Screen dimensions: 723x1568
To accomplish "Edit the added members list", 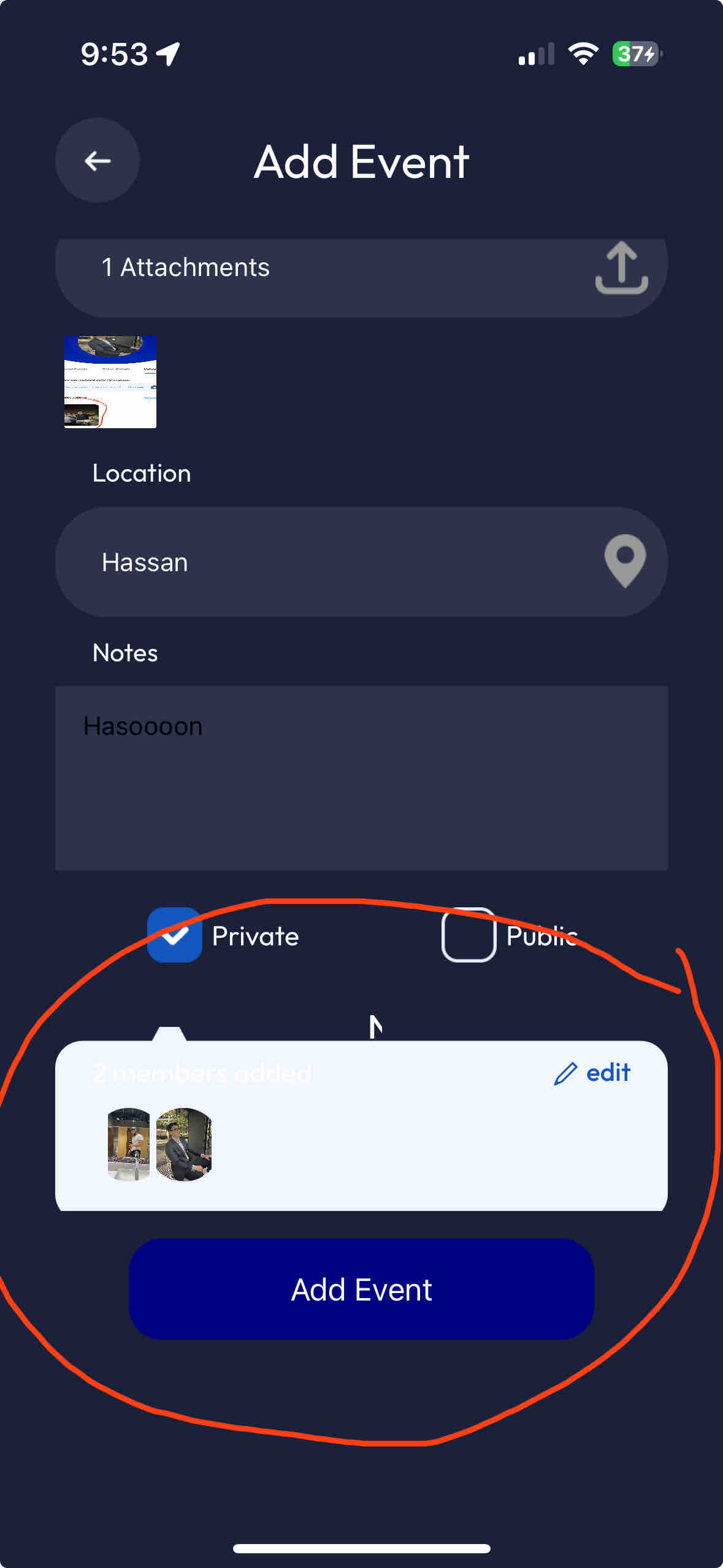I will coord(592,1073).
